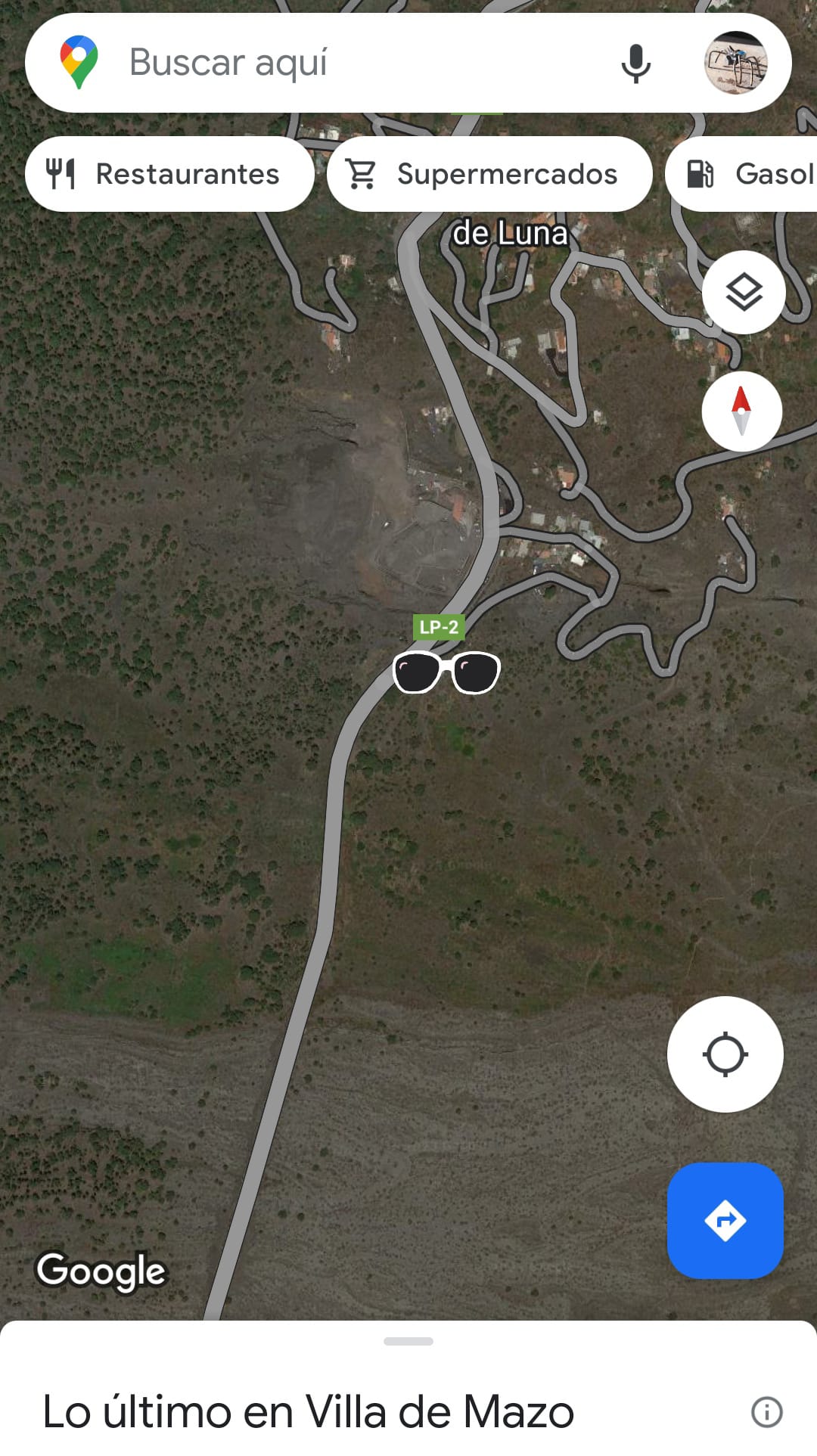
Task: Reset map orientation with the compass
Action: tap(741, 411)
